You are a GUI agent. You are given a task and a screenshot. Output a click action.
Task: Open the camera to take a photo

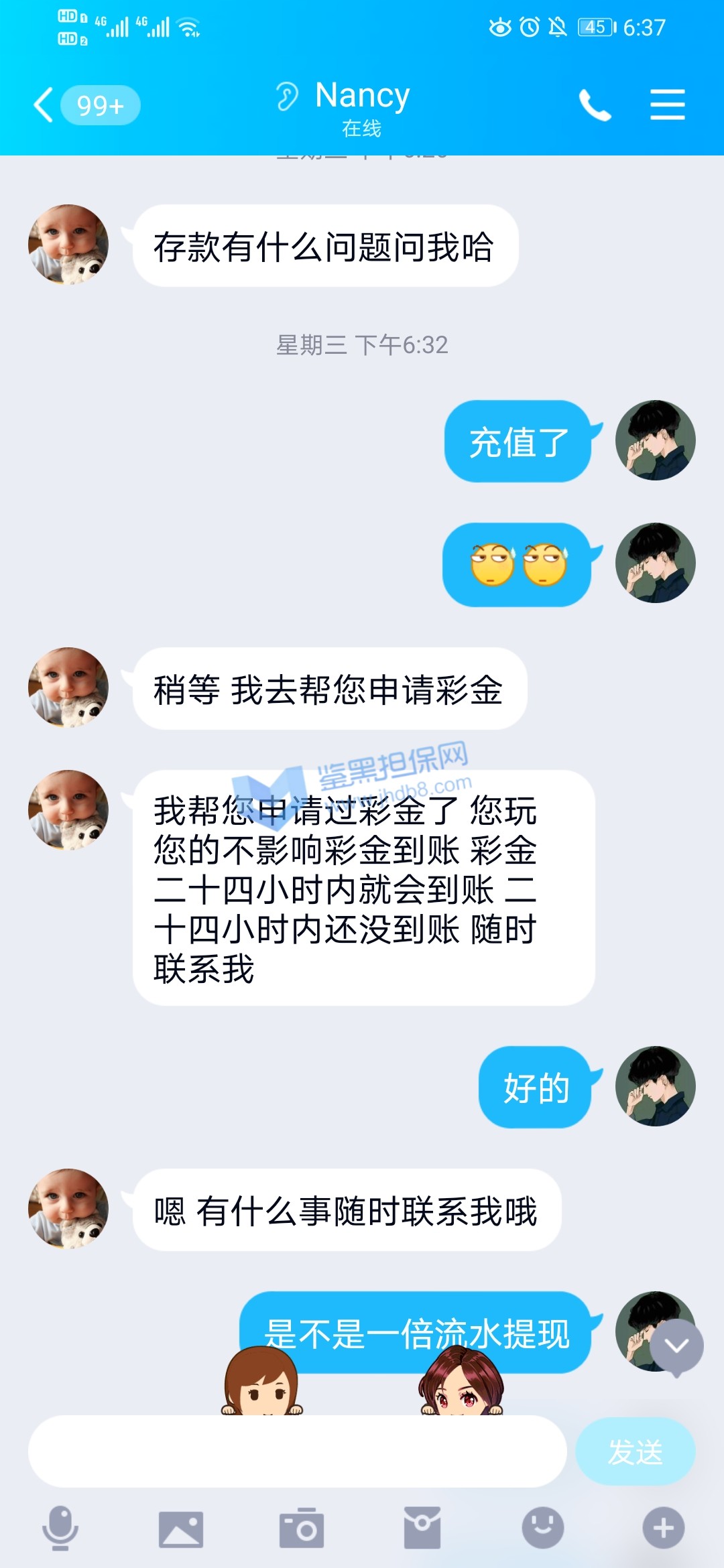coord(302,1528)
